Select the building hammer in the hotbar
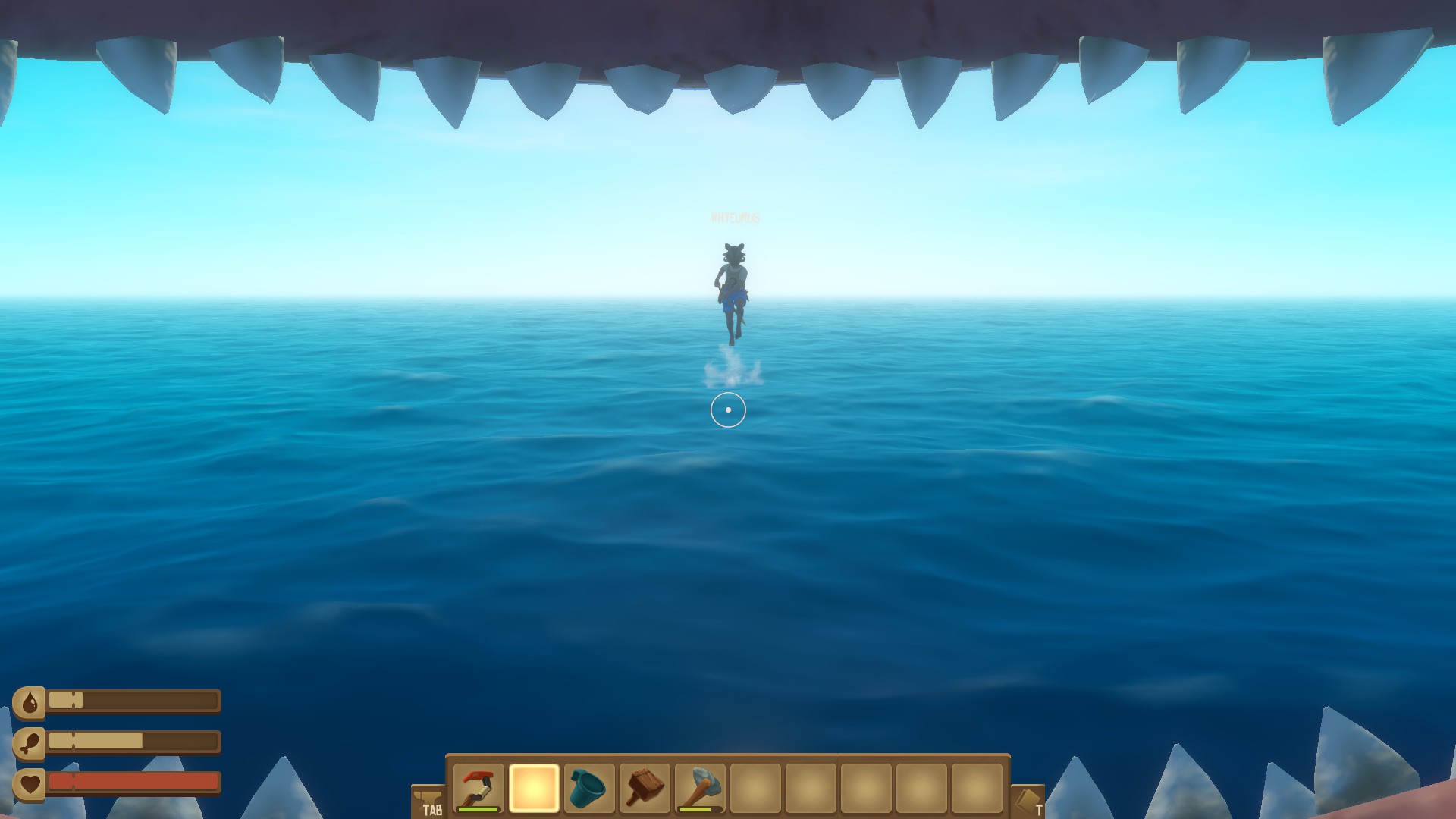The height and width of the screenshot is (819, 1456). [645, 789]
